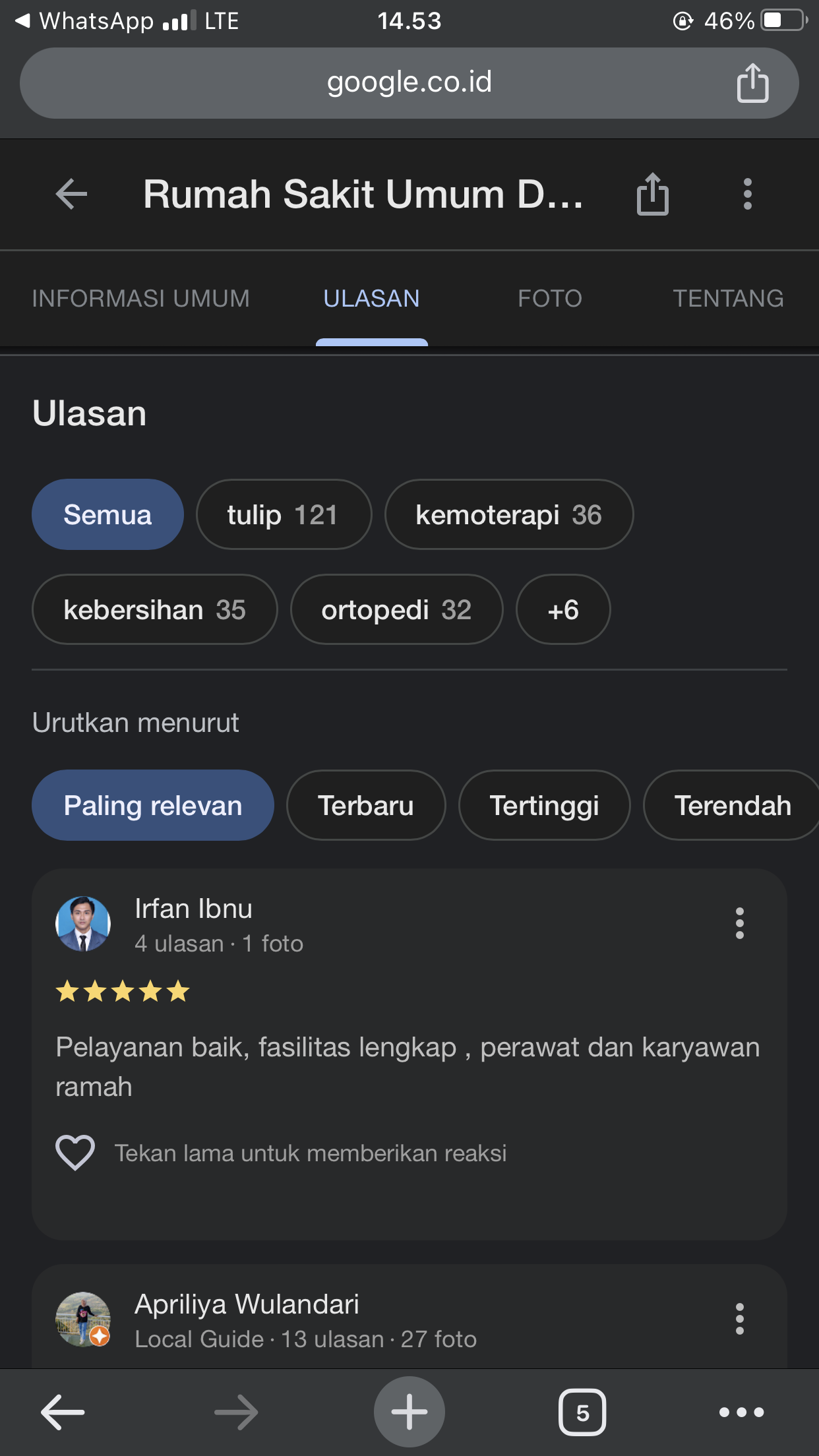The image size is (819, 1456).
Task: Sort reviews by Terbaru
Action: point(366,806)
